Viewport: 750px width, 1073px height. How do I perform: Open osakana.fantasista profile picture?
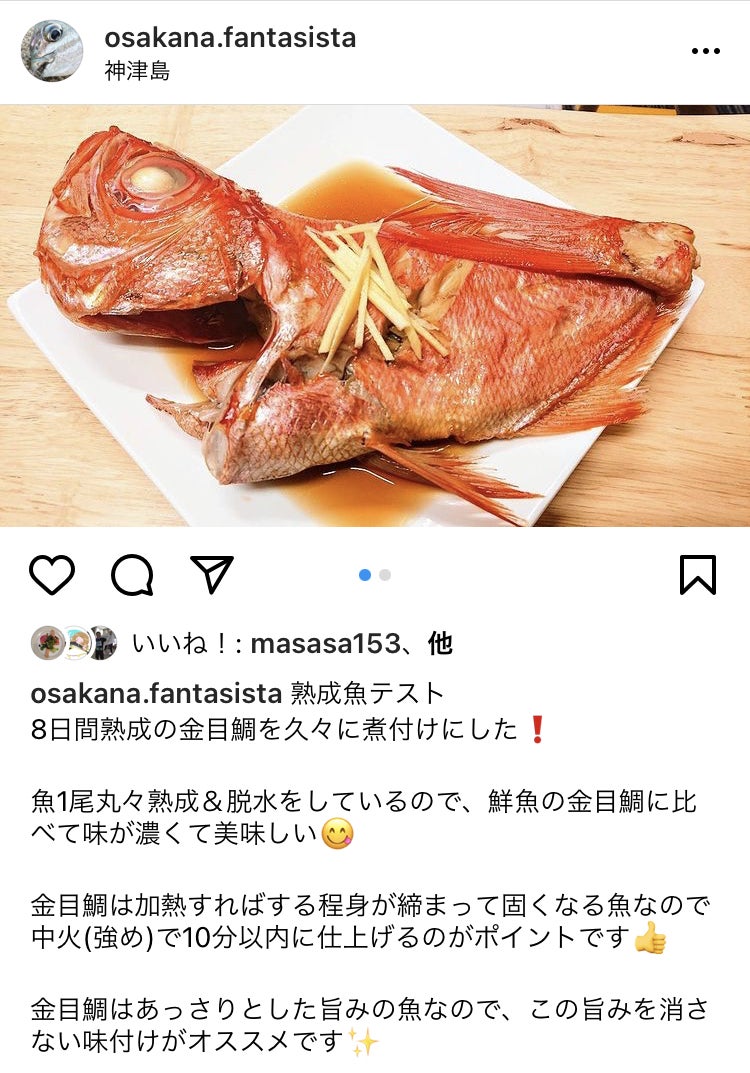point(52,51)
